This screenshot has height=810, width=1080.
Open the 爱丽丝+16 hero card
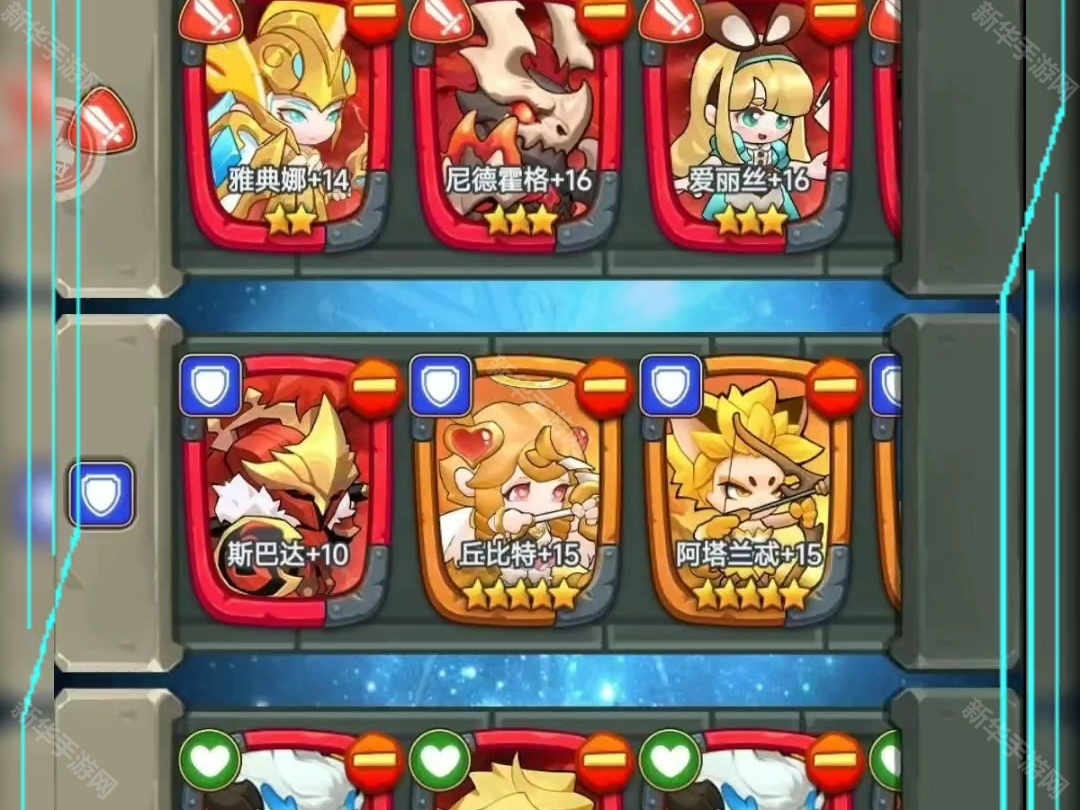(750, 120)
